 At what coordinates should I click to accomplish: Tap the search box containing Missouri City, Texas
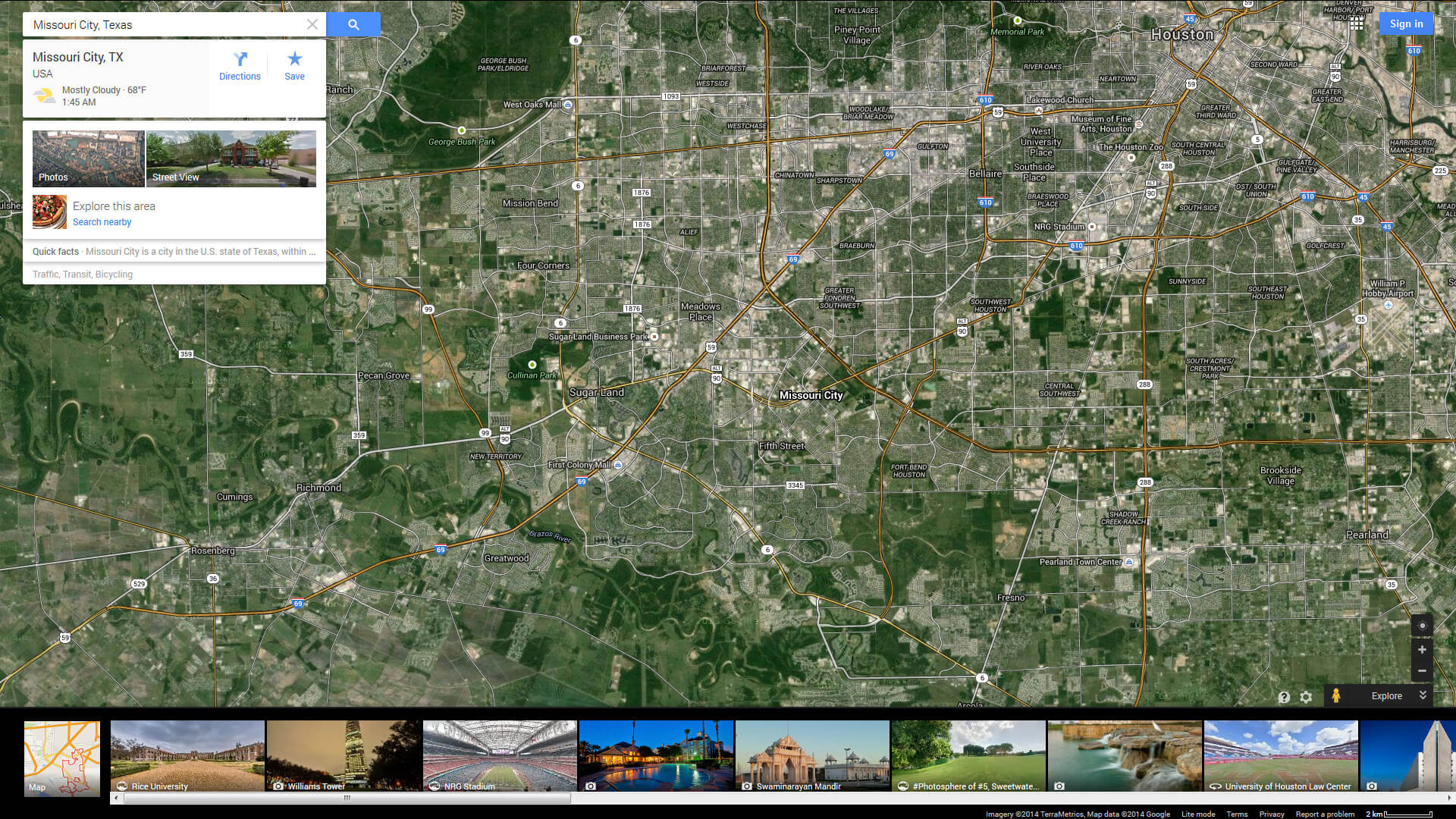[163, 25]
